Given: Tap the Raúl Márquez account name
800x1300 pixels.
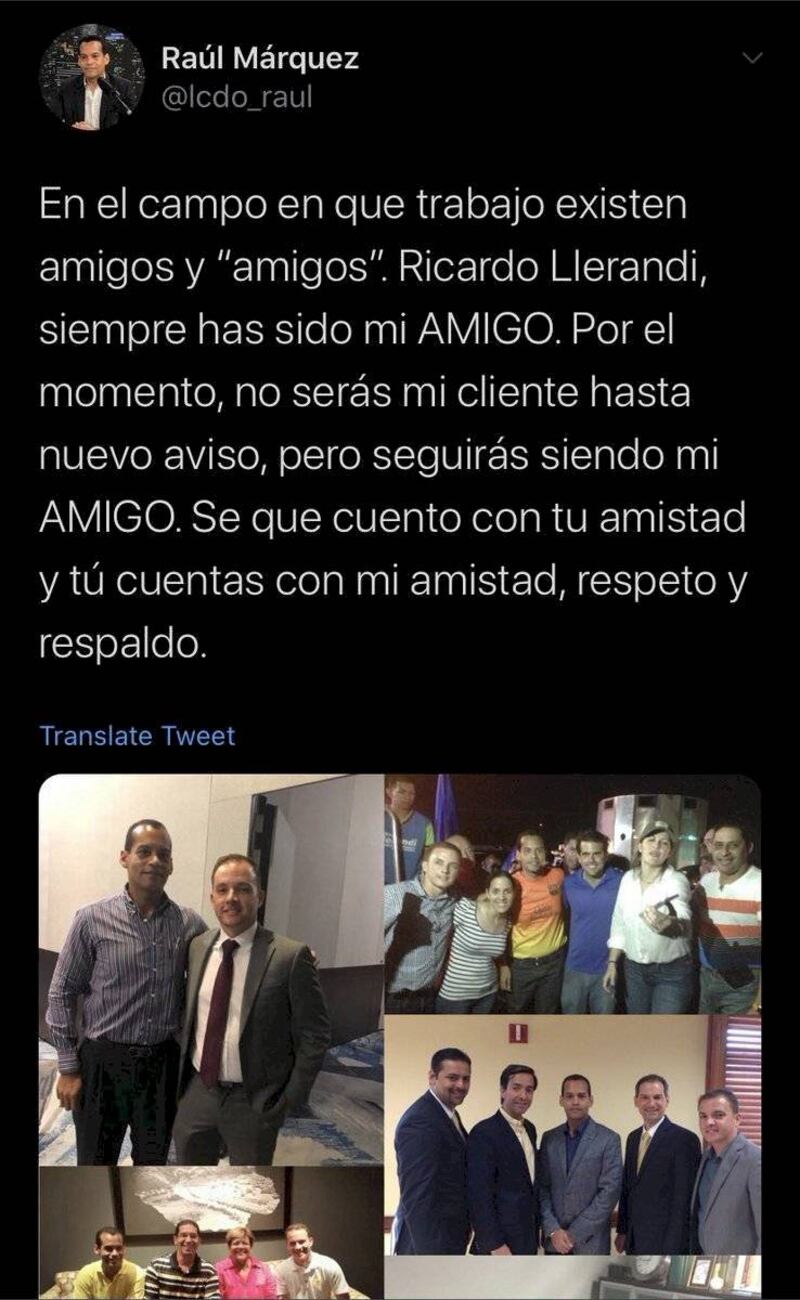Looking at the screenshot, I should click(260, 59).
